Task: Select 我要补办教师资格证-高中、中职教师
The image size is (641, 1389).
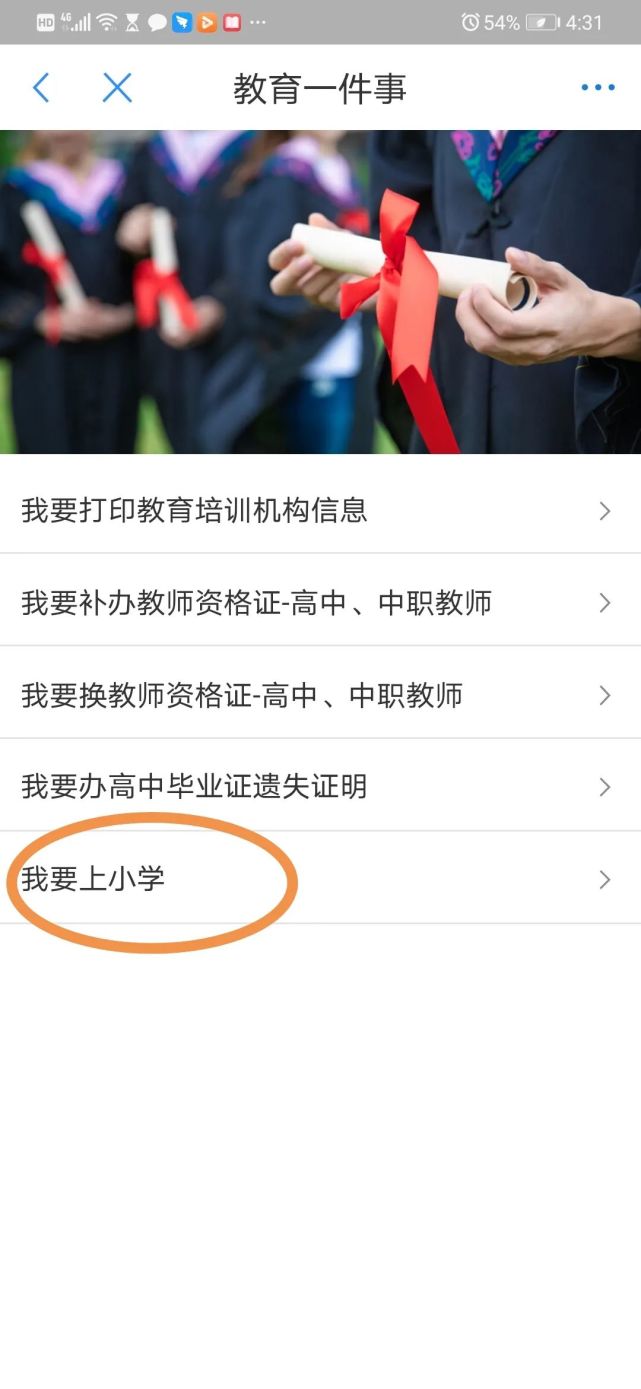Action: tap(320, 602)
